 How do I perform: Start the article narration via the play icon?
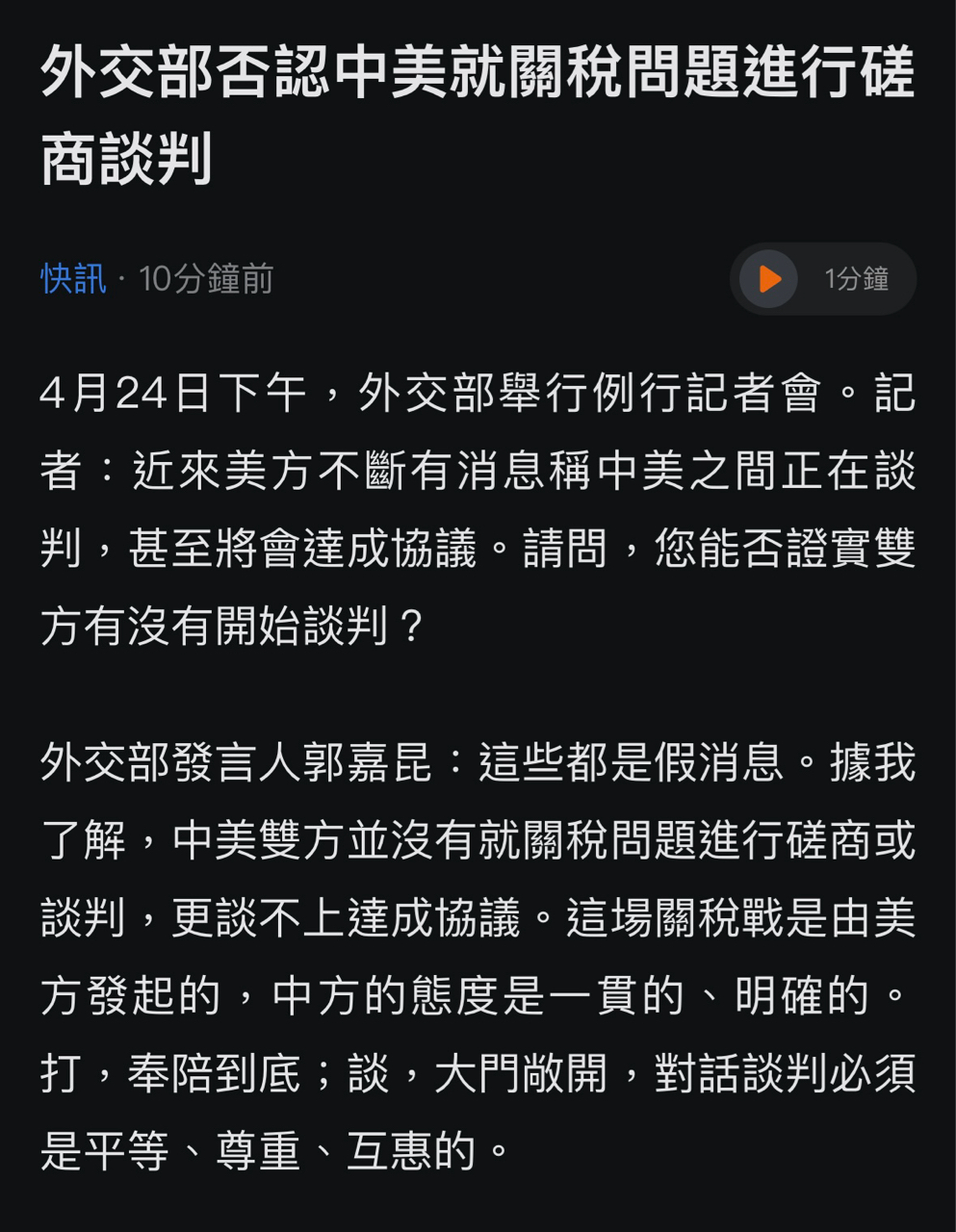point(767,279)
